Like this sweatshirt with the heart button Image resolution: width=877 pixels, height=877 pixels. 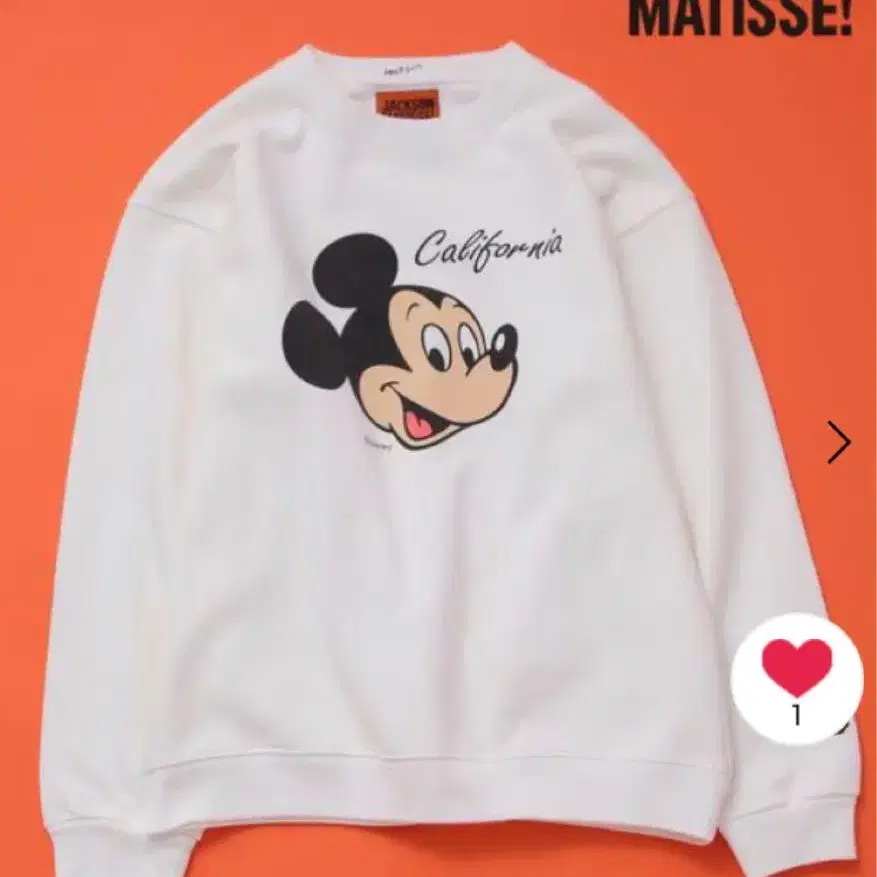(796, 678)
